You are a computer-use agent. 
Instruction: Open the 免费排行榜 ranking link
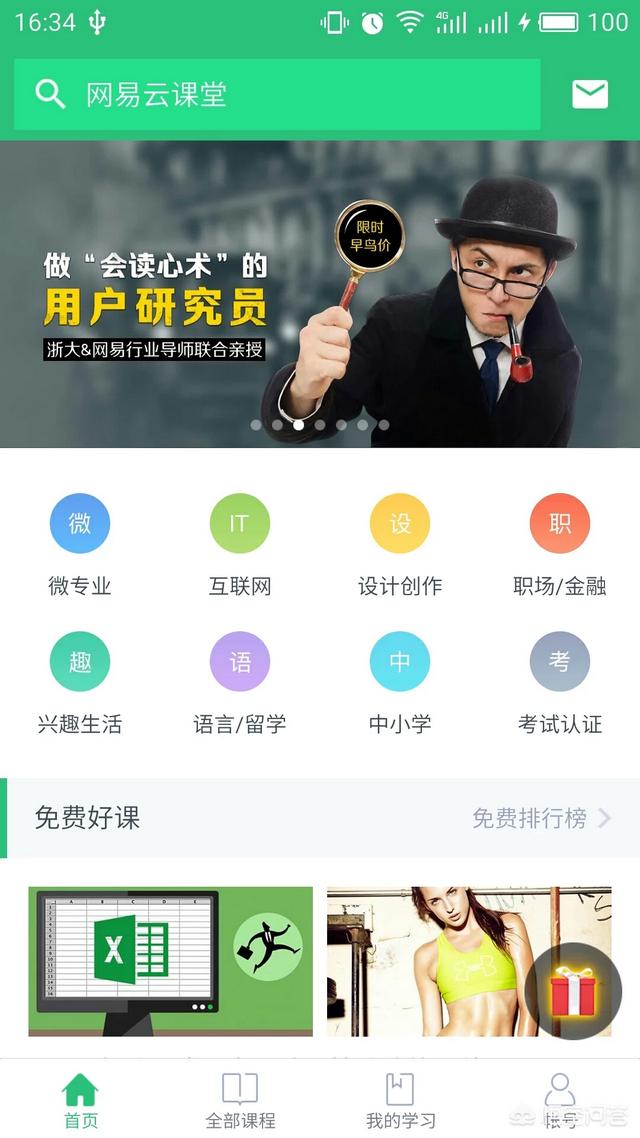pyautogui.click(x=542, y=819)
